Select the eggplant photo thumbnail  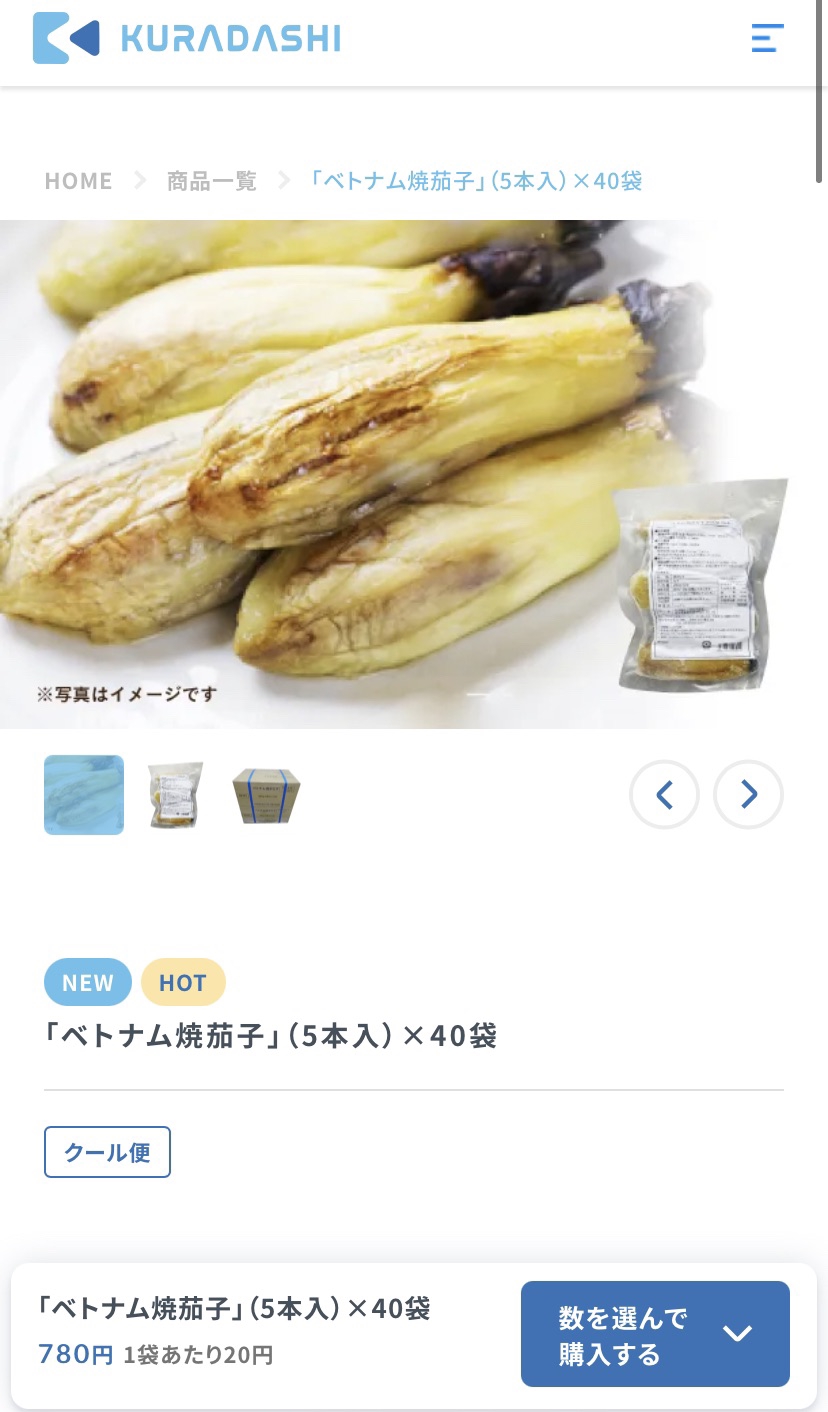(84, 795)
